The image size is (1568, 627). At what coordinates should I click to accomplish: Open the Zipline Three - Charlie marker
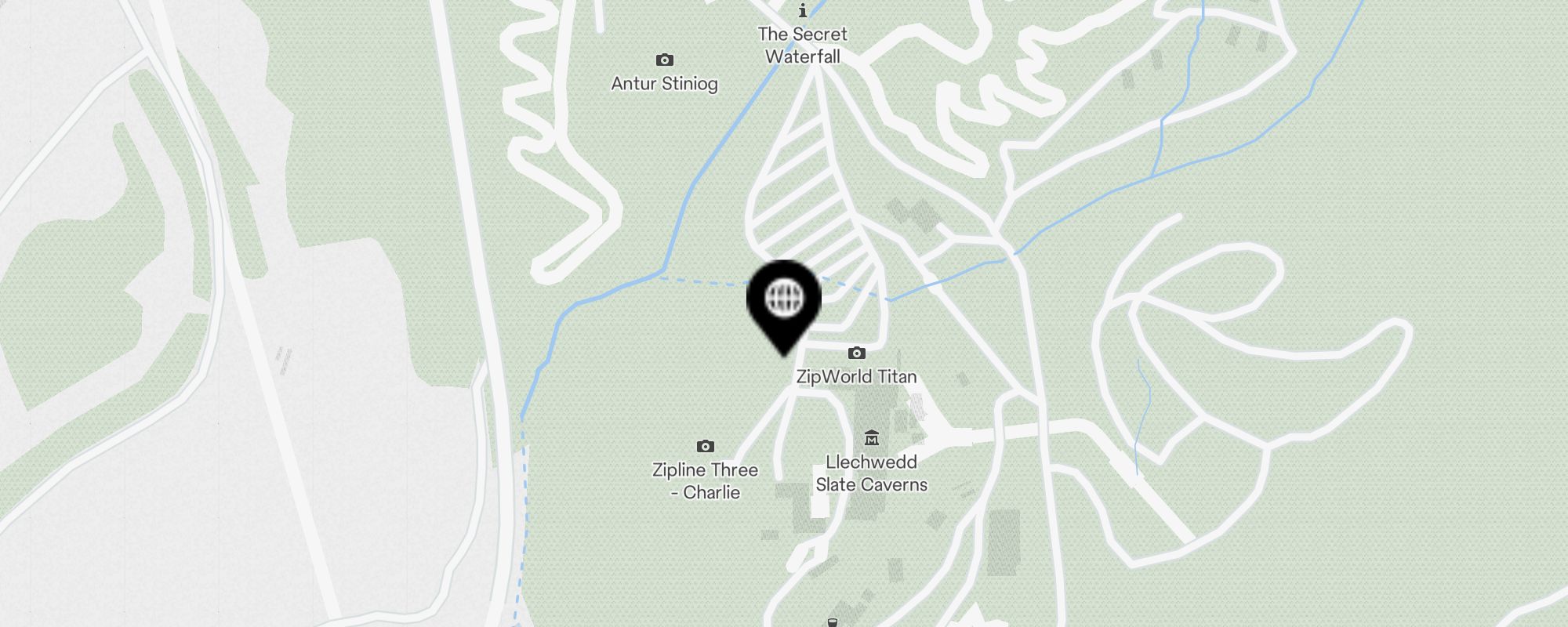[705, 447]
